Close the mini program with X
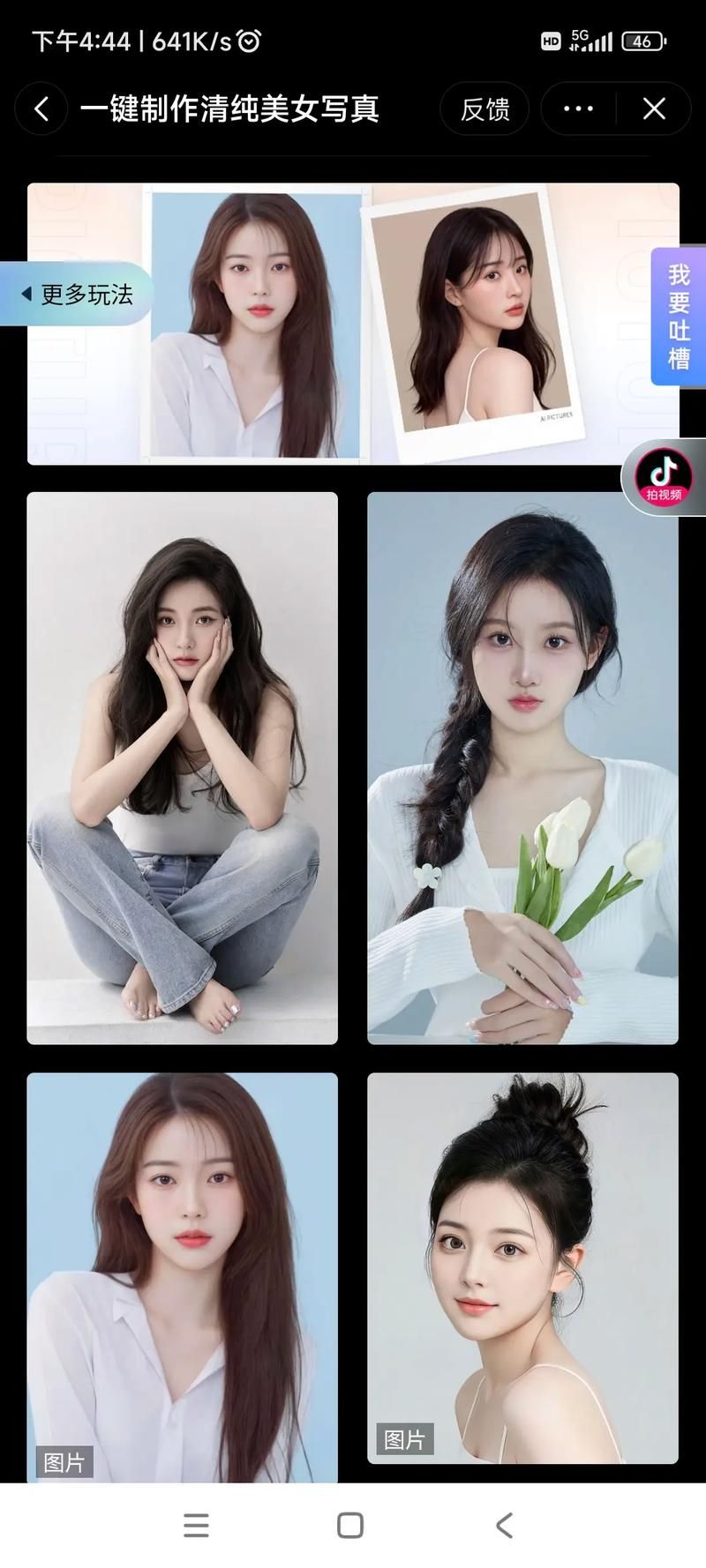The width and height of the screenshot is (706, 1568). (x=654, y=108)
